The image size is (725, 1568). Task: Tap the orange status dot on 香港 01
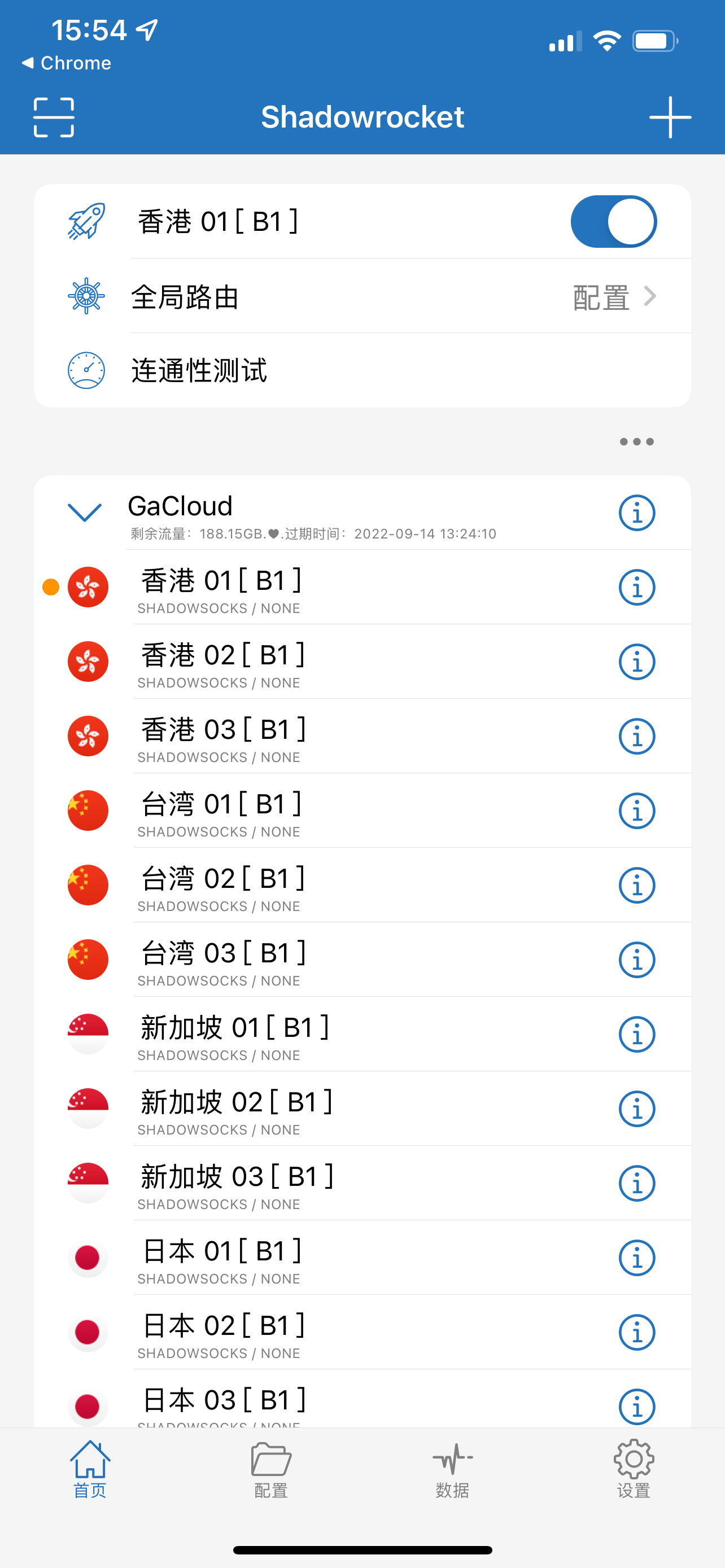point(50,587)
